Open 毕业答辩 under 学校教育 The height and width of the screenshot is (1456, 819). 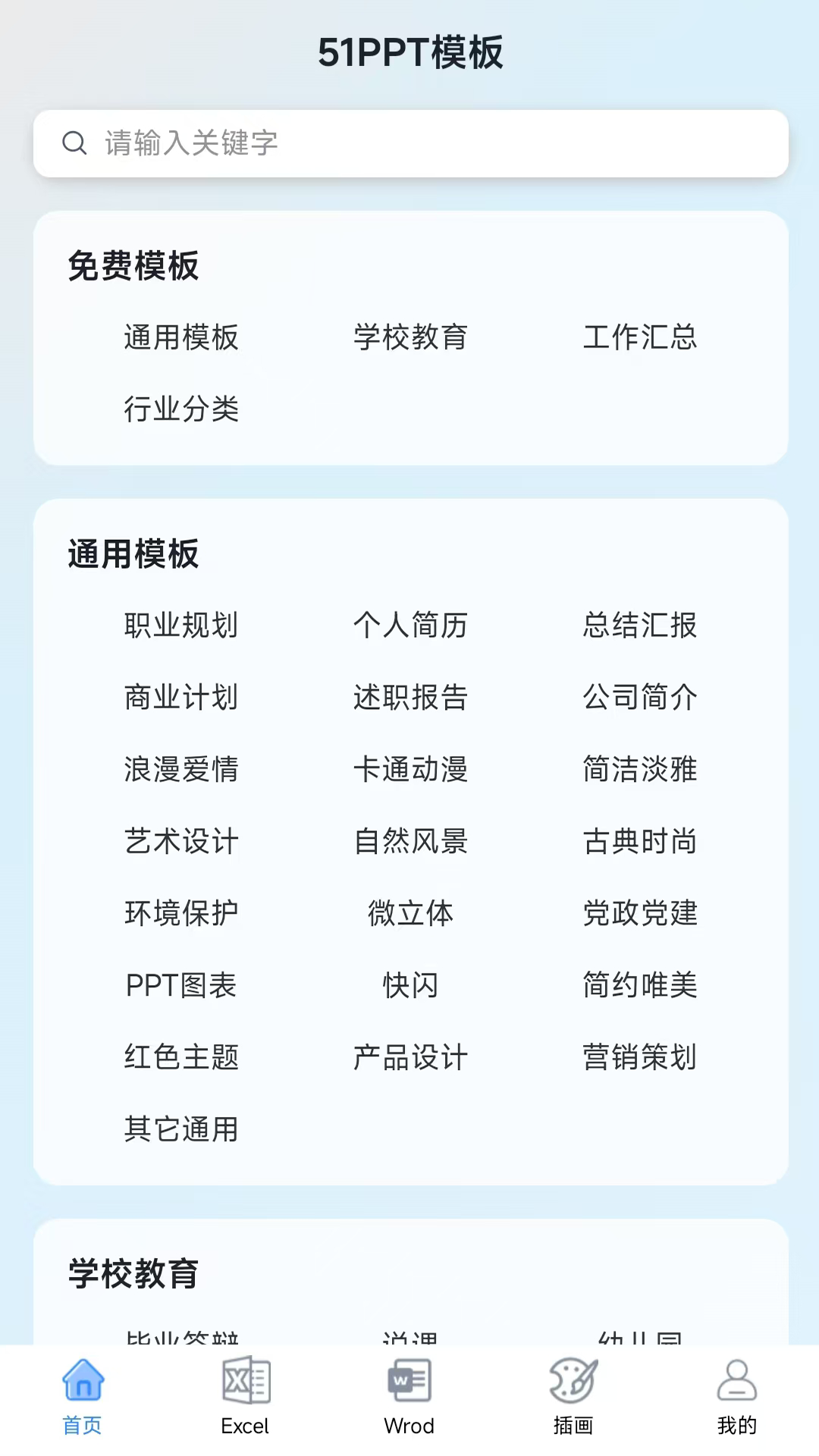click(180, 1338)
